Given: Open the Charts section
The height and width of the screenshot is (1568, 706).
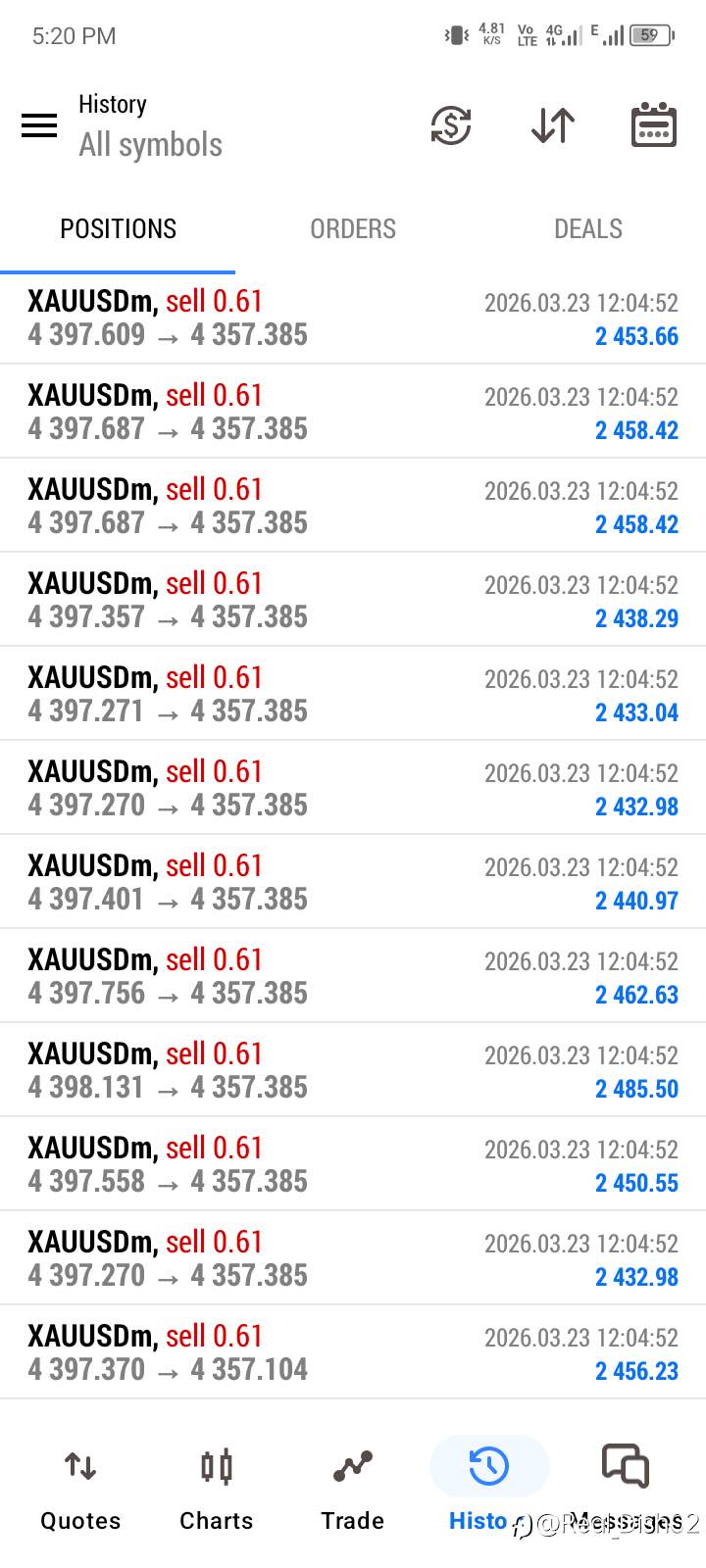Looking at the screenshot, I should tap(217, 1489).
